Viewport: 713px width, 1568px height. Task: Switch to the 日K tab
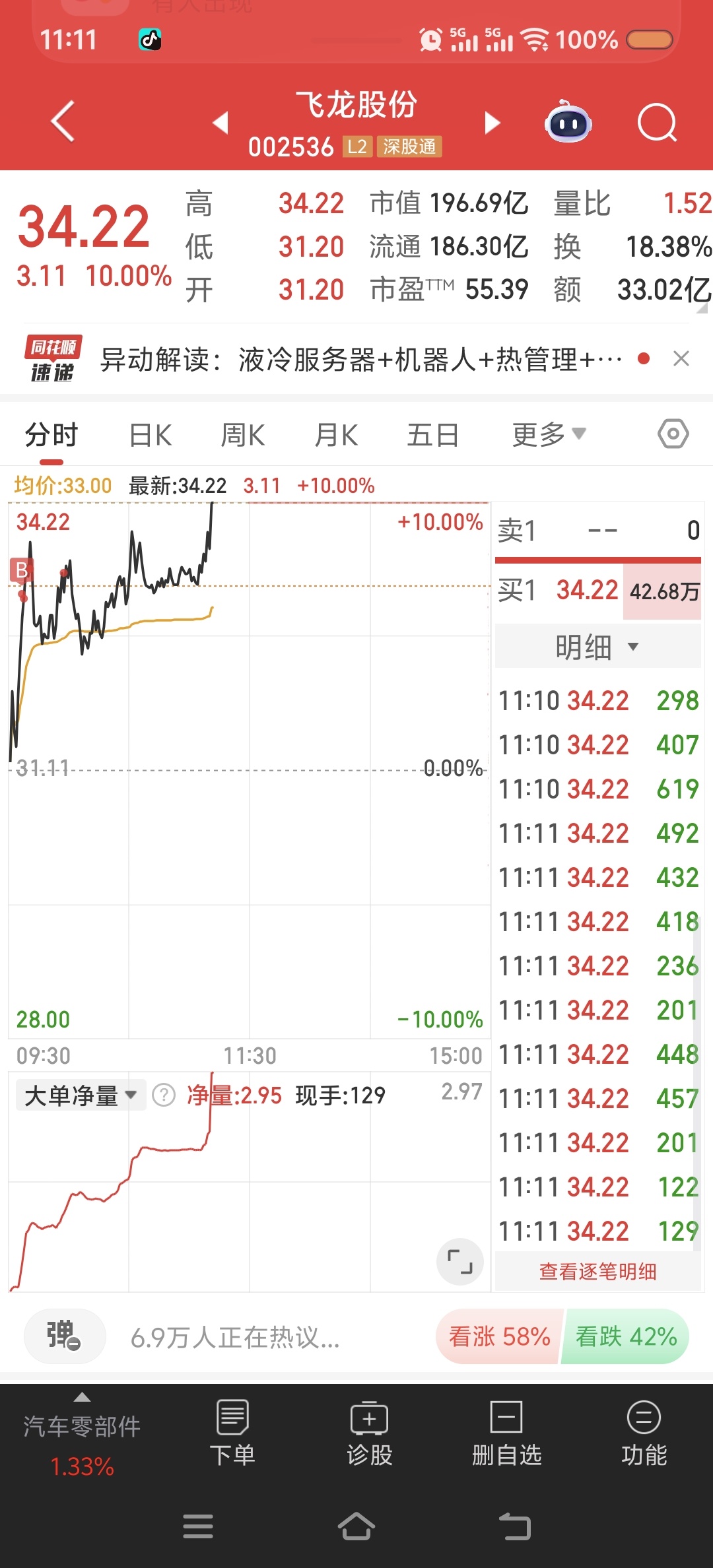[151, 436]
